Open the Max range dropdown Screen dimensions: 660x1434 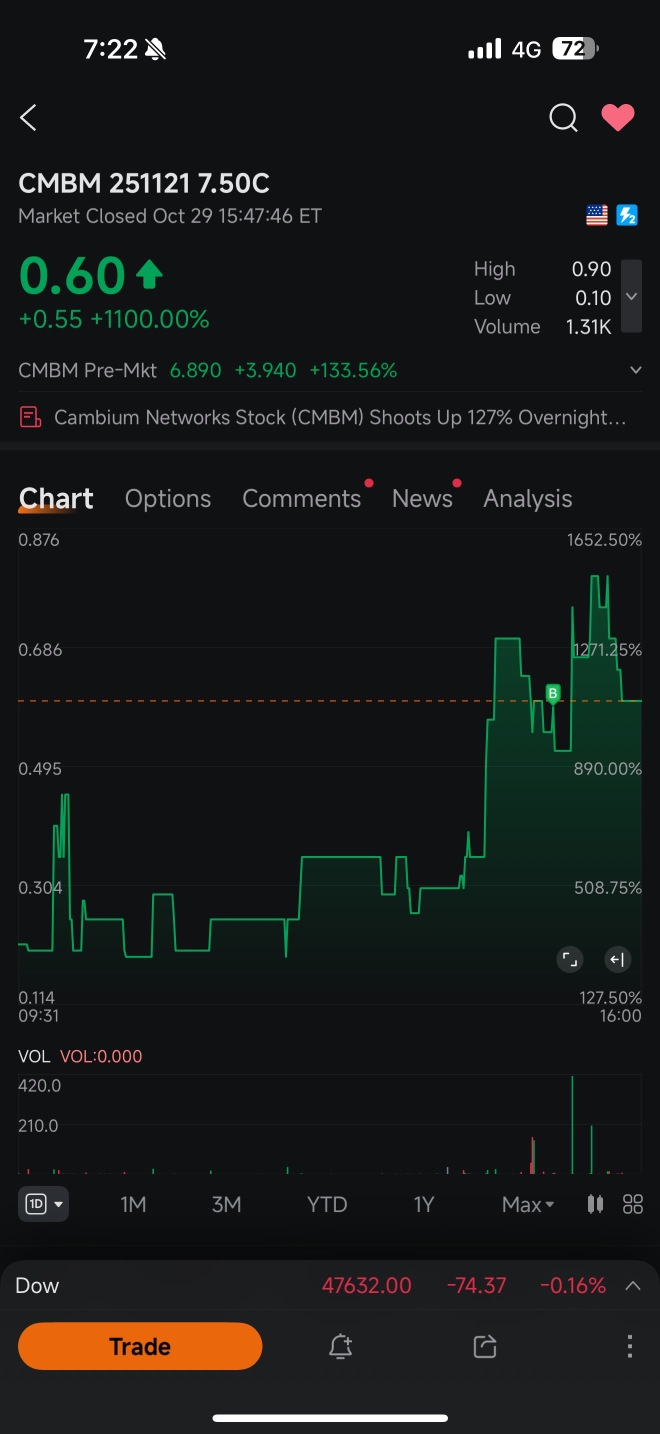[x=527, y=1204]
